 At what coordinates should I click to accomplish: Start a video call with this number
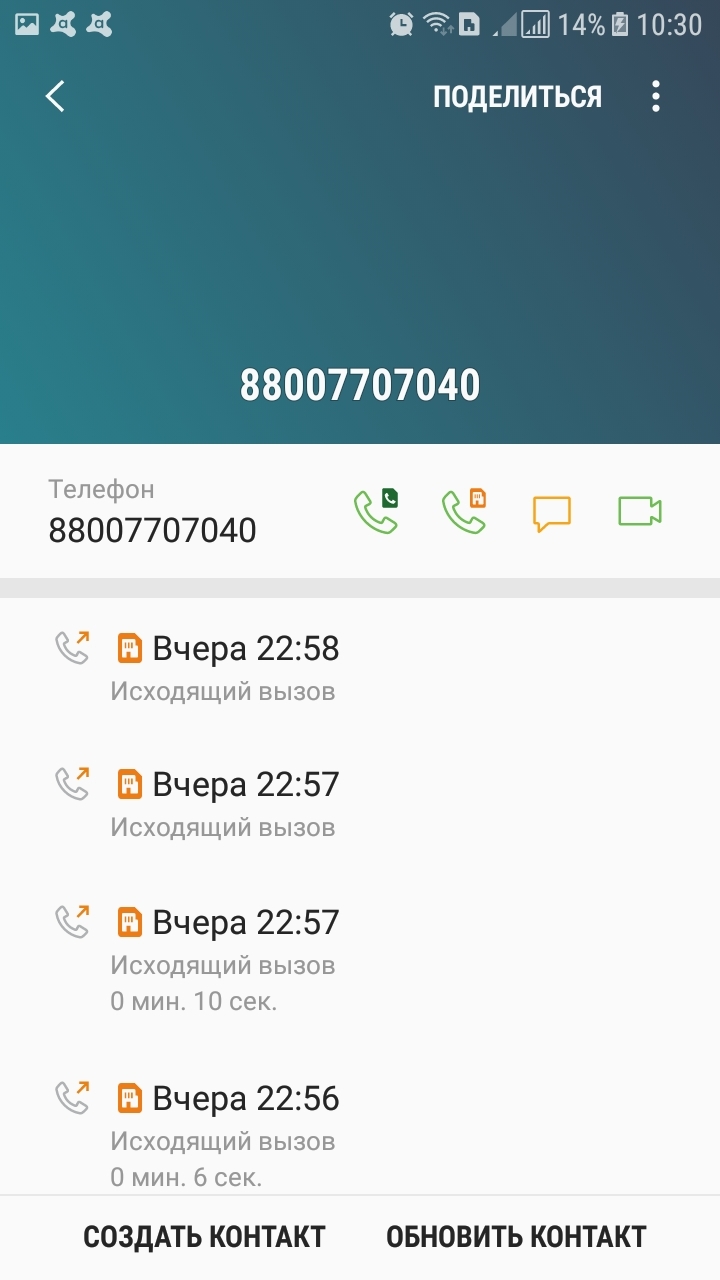coord(640,511)
